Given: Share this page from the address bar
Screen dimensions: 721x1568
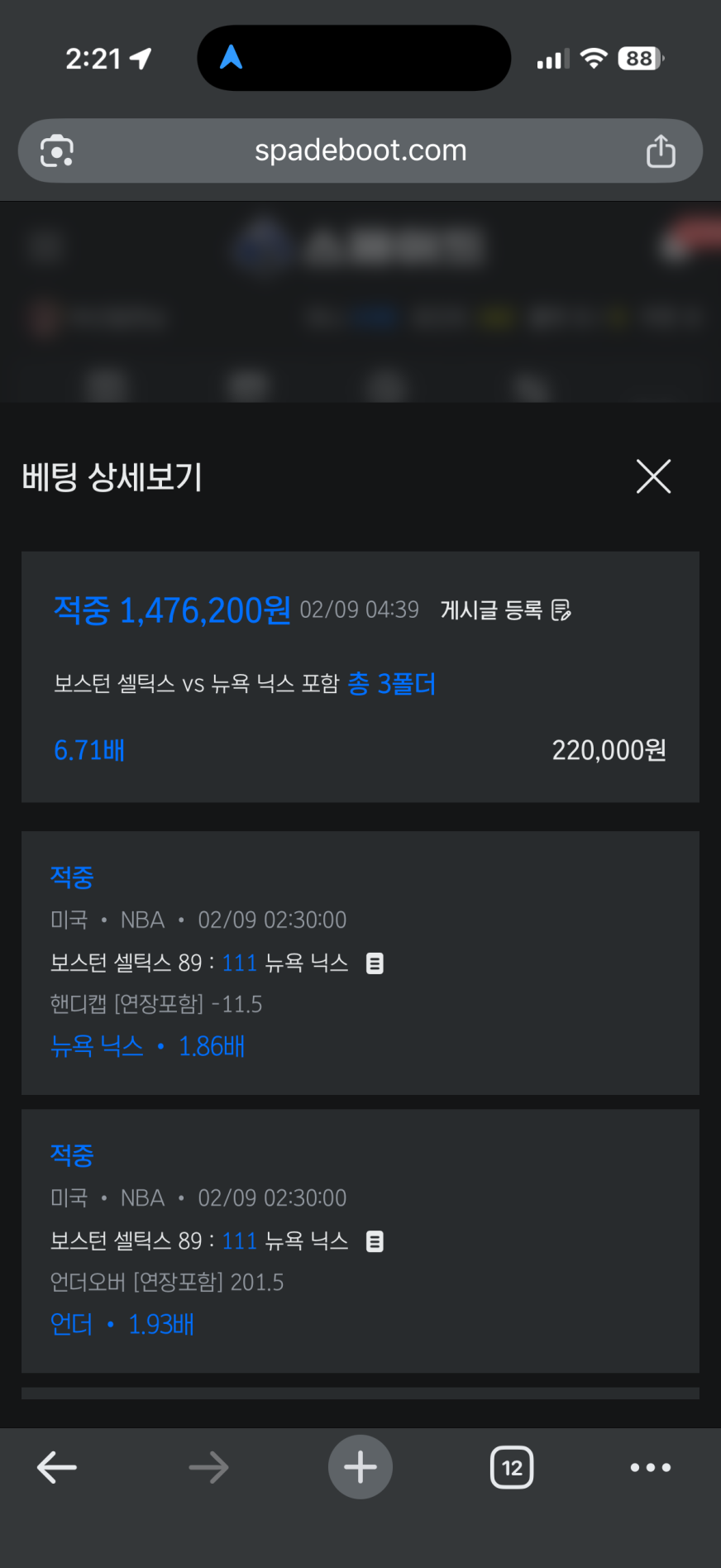Looking at the screenshot, I should click(x=661, y=151).
